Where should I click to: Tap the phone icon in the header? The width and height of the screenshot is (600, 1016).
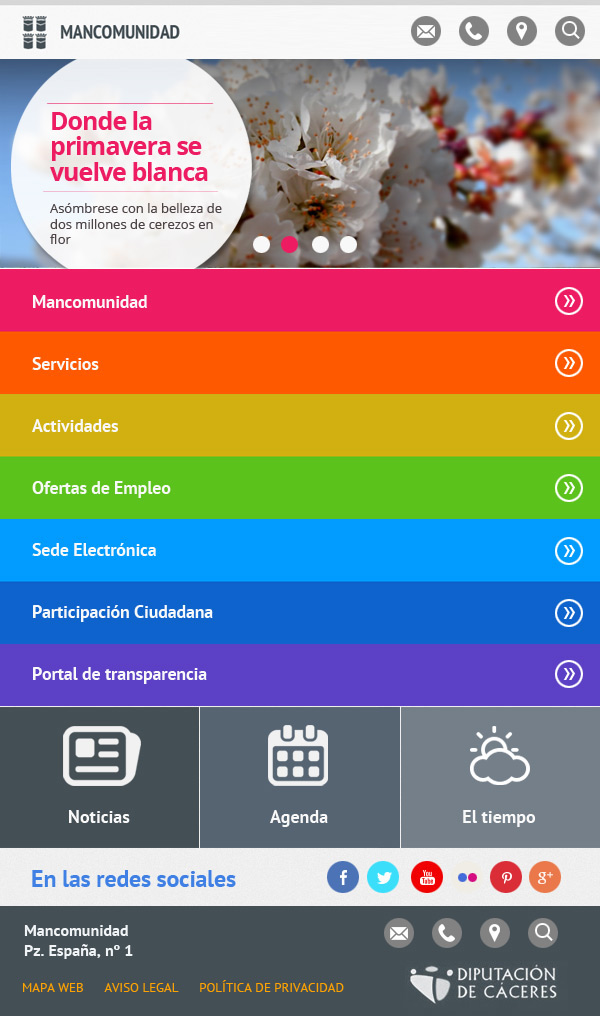(x=474, y=31)
